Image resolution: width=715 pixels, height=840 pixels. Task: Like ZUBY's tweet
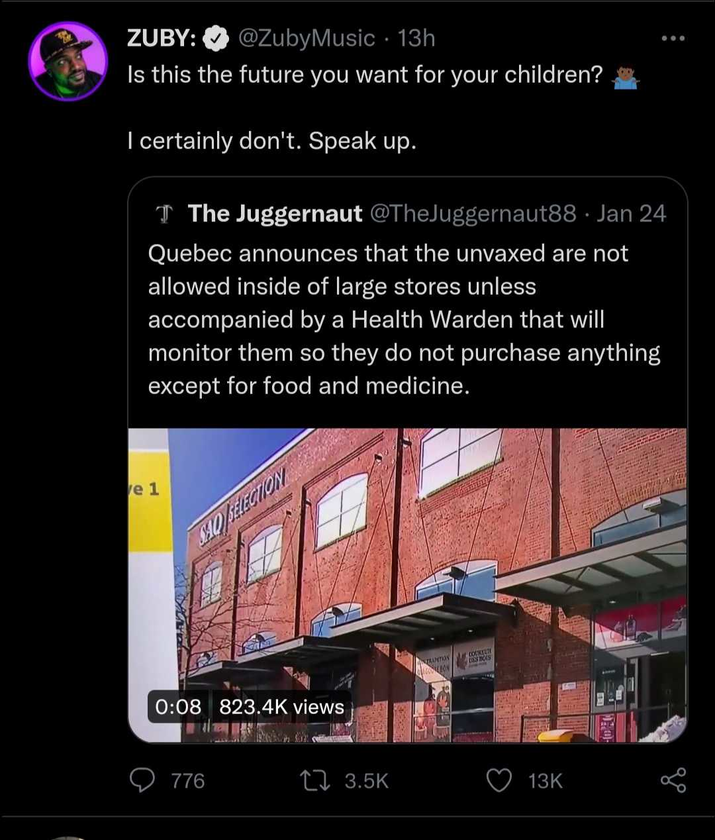pyautogui.click(x=499, y=780)
